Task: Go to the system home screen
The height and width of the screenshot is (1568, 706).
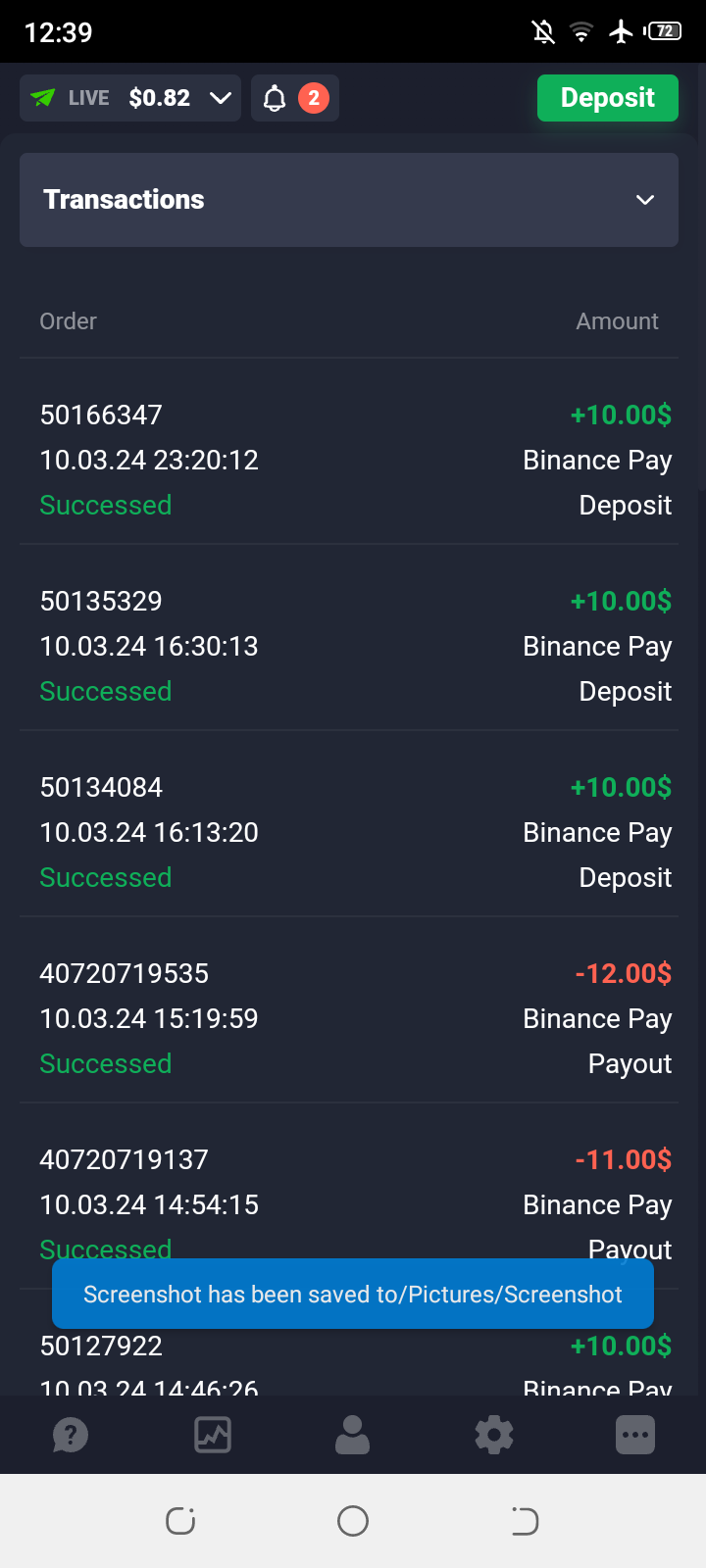Action: [x=353, y=1521]
